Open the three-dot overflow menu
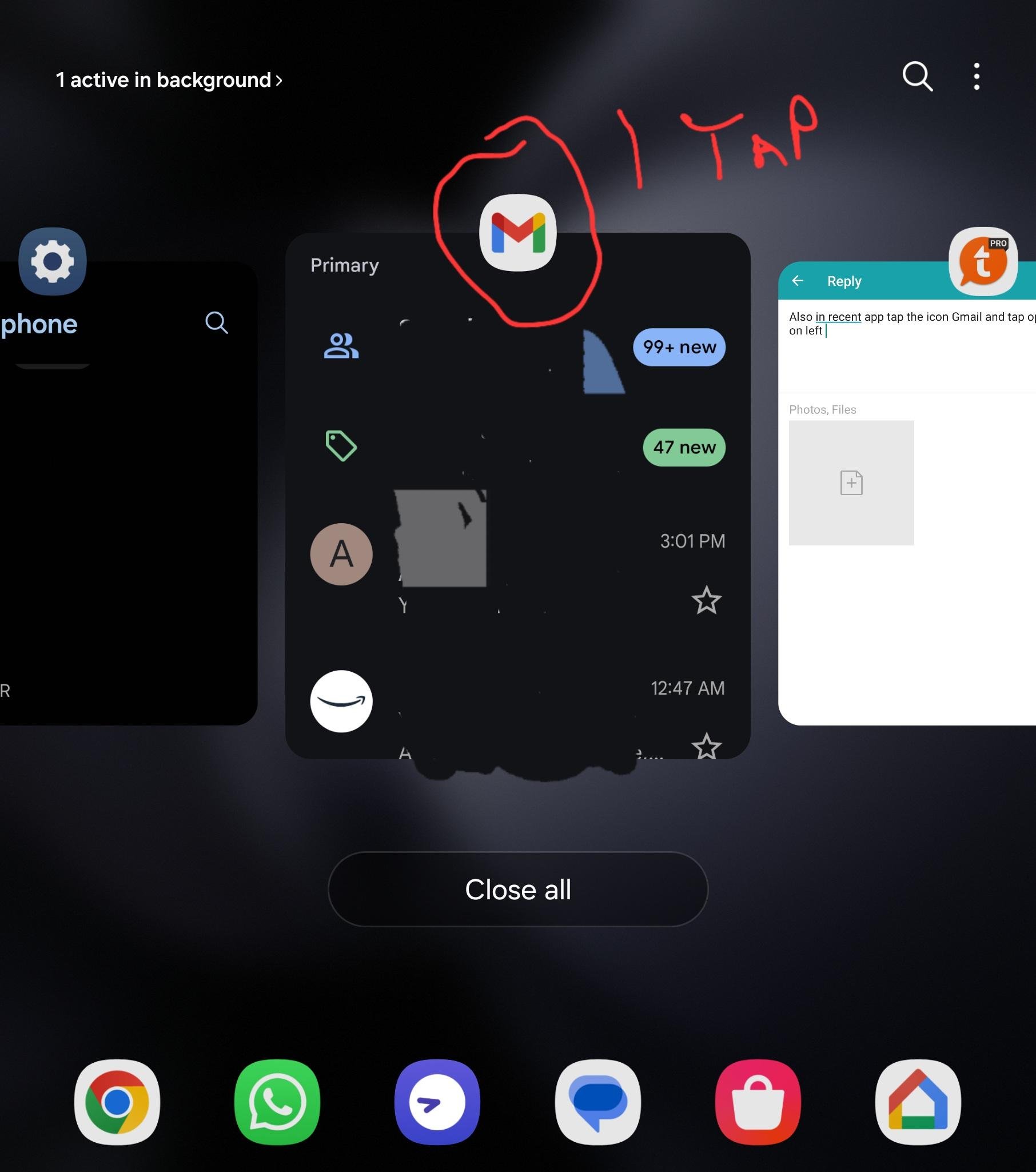This screenshot has height=1172, width=1036. [977, 76]
